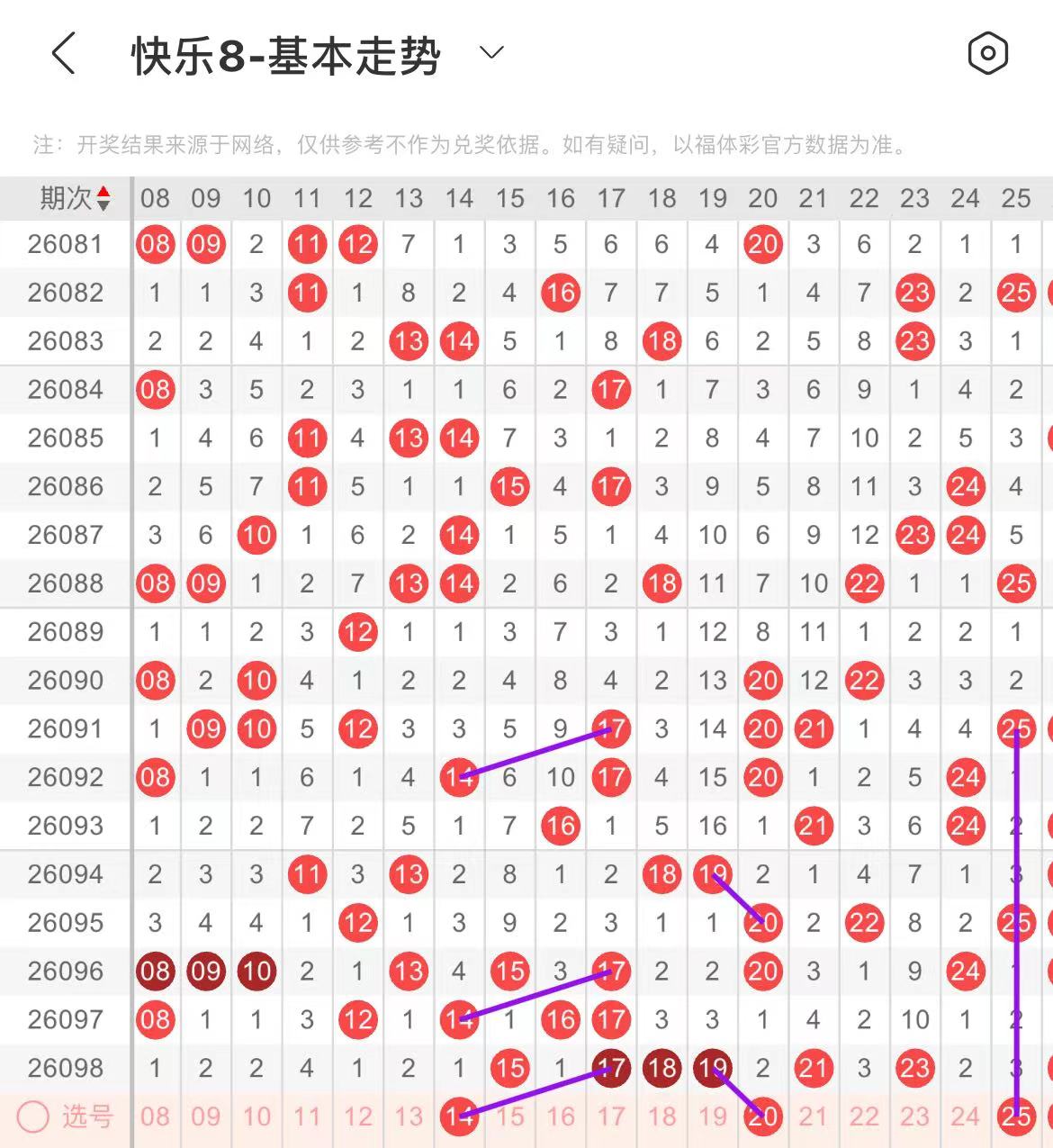Screen dimensions: 1053x1148
Task: Select number 22 in the 选号 row
Action: pos(864,1117)
